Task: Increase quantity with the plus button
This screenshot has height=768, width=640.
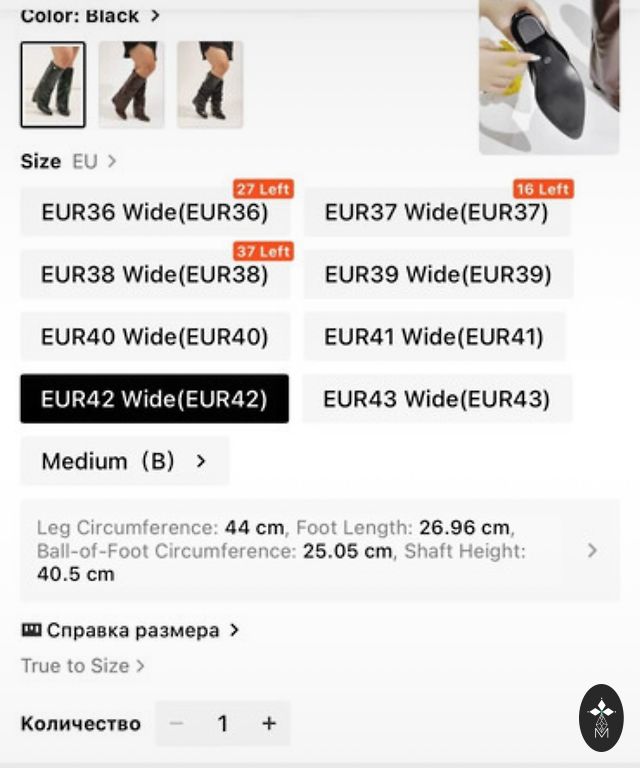Action: point(269,723)
